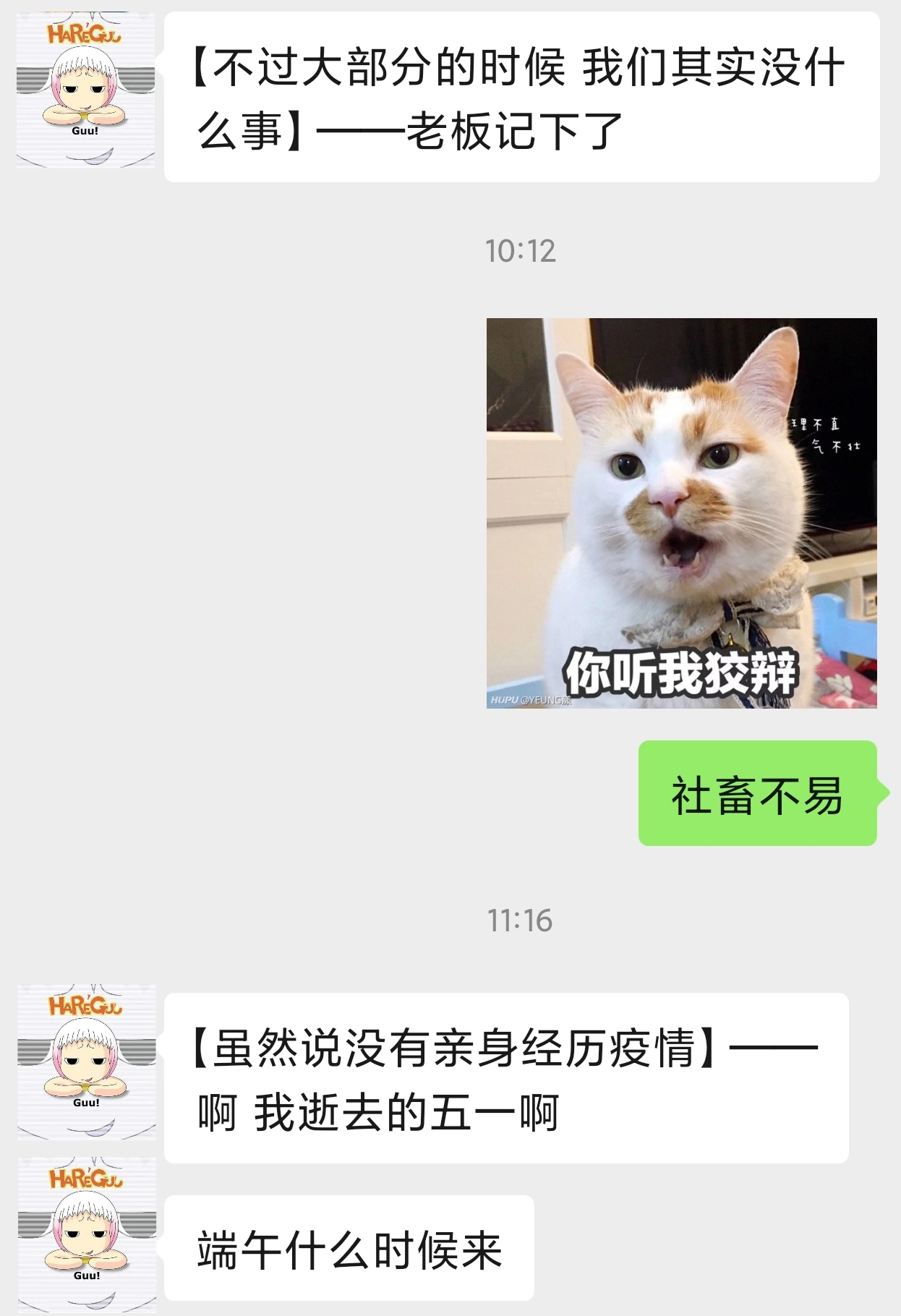Open sender avatar beside 老板记下了 message
This screenshot has width=901, height=1316.
click(85, 90)
